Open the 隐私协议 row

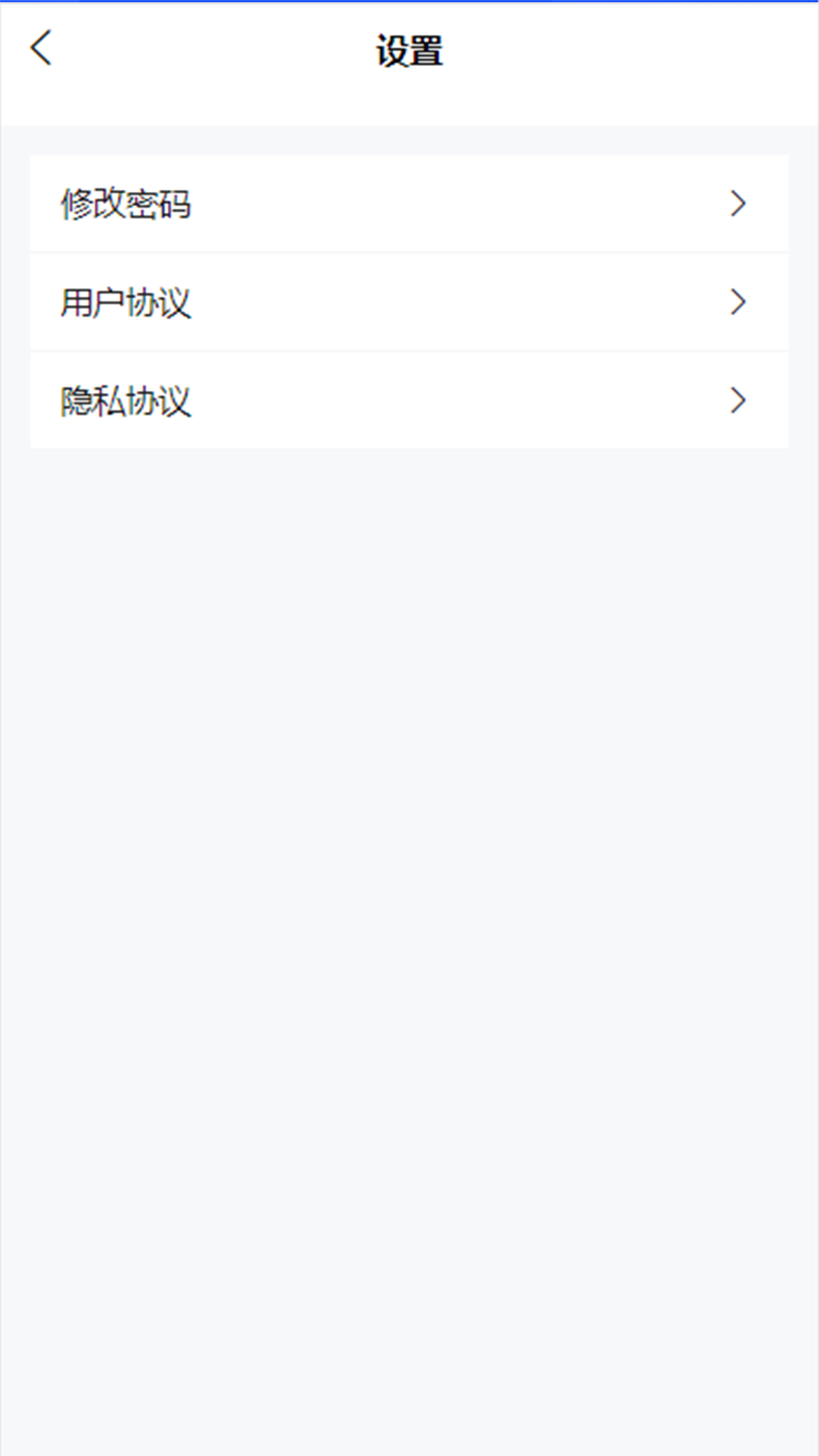click(x=409, y=400)
